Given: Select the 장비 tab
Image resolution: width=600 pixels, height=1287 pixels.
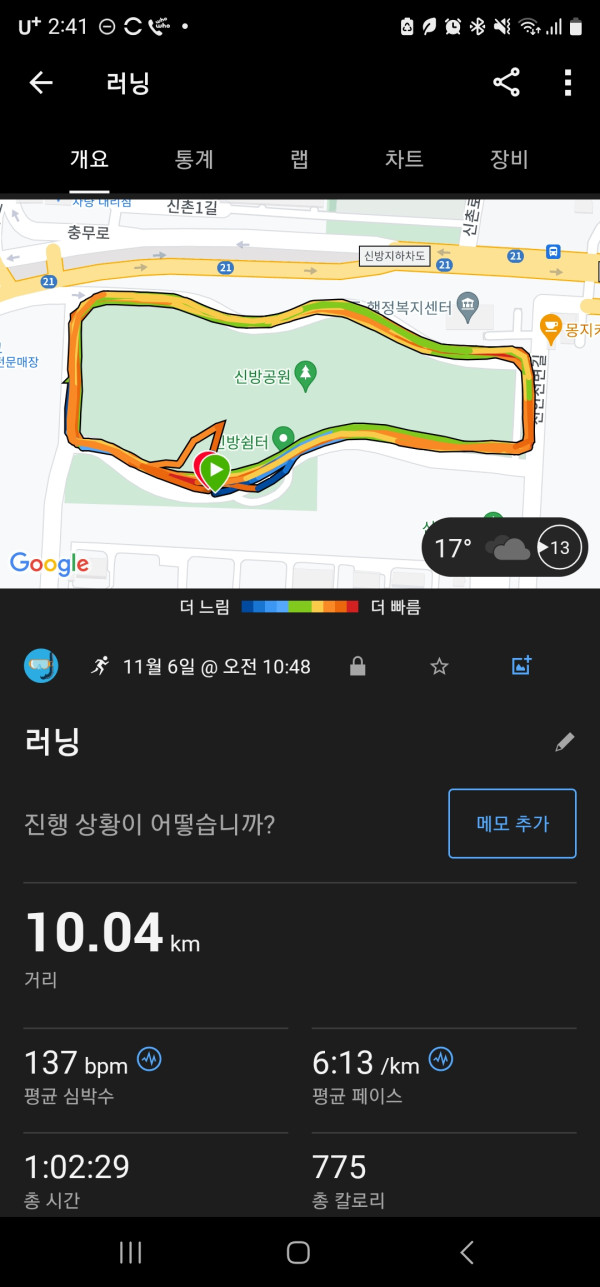Looking at the screenshot, I should pyautogui.click(x=509, y=159).
